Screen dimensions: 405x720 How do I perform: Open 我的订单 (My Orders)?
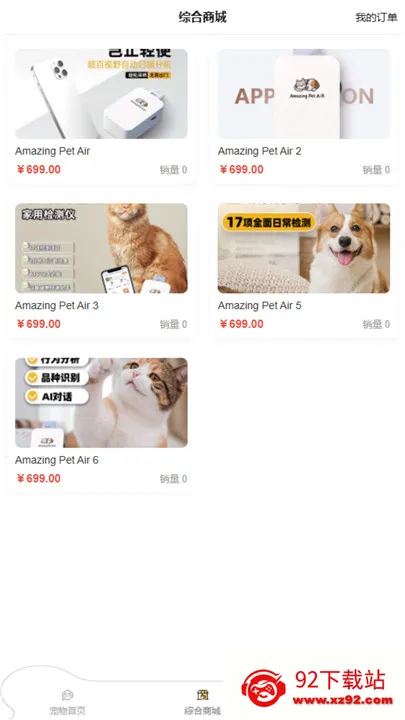(x=376, y=17)
